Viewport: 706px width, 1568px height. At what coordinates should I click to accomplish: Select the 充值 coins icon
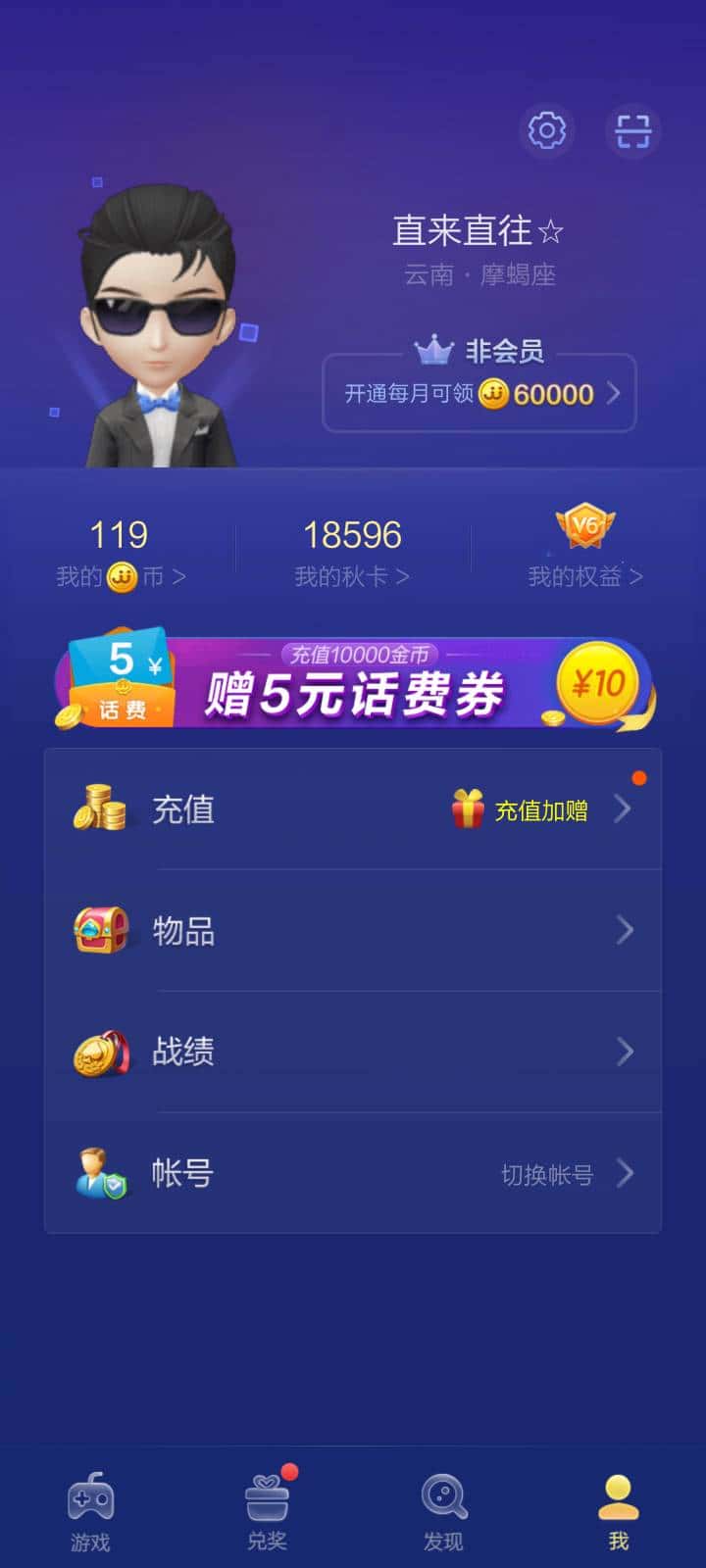[101, 808]
